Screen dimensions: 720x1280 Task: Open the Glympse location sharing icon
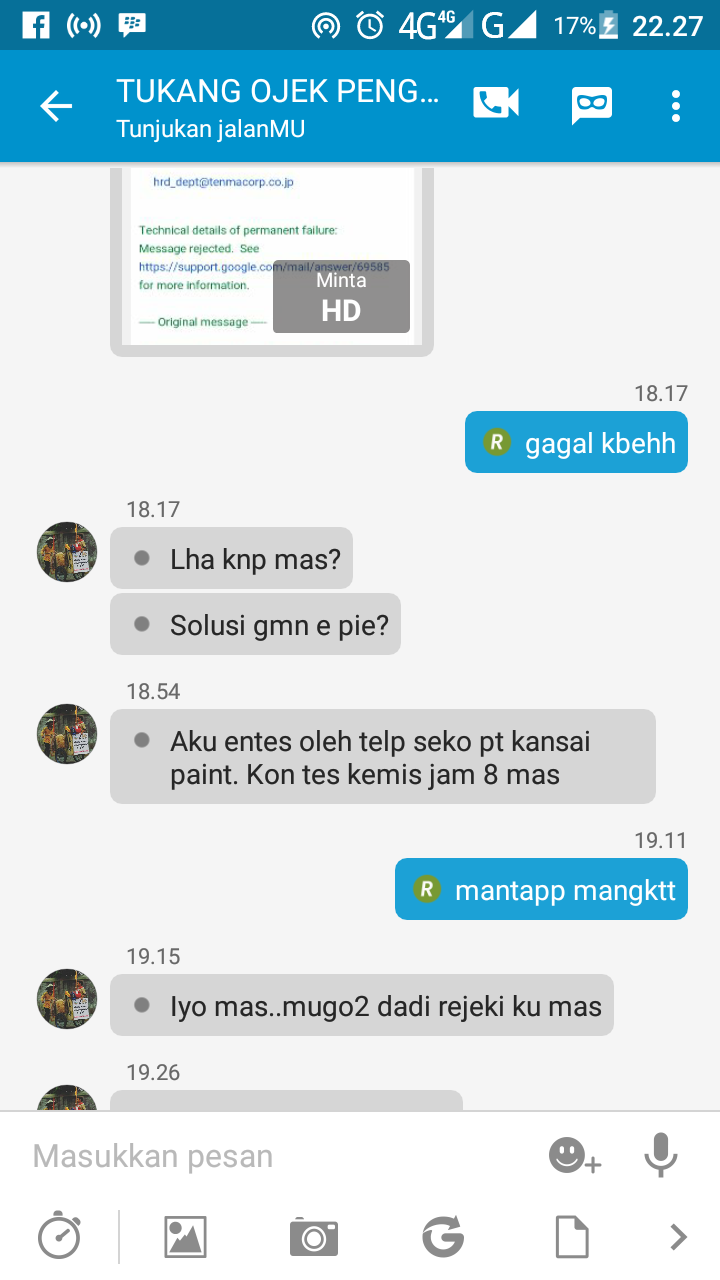443,1238
